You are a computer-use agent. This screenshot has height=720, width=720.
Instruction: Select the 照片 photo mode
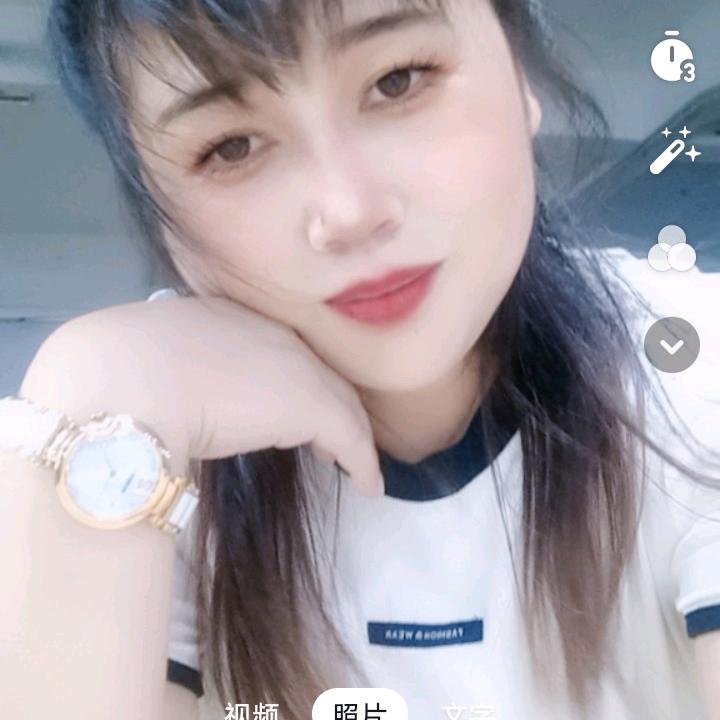pyautogui.click(x=360, y=709)
